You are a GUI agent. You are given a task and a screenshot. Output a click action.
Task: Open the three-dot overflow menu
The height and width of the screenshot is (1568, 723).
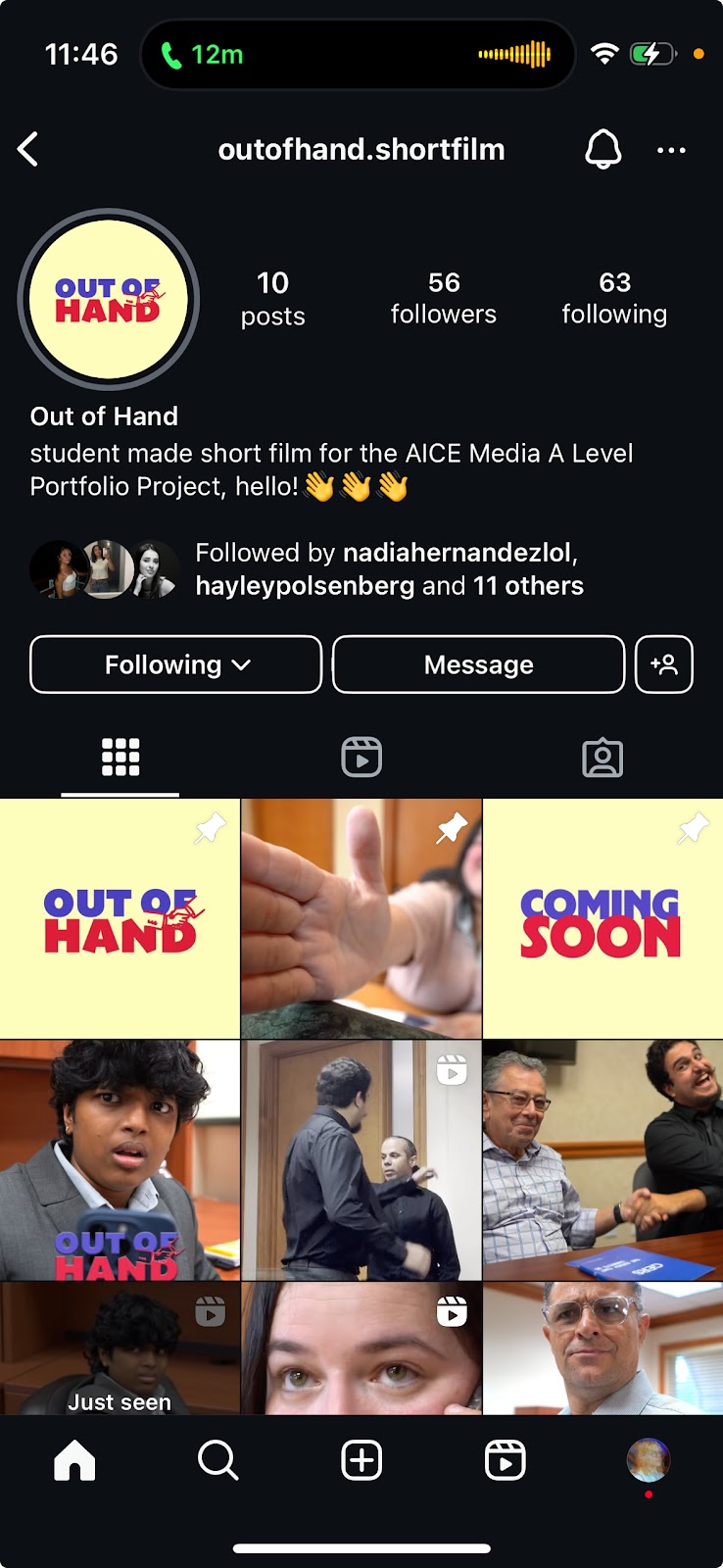671,150
